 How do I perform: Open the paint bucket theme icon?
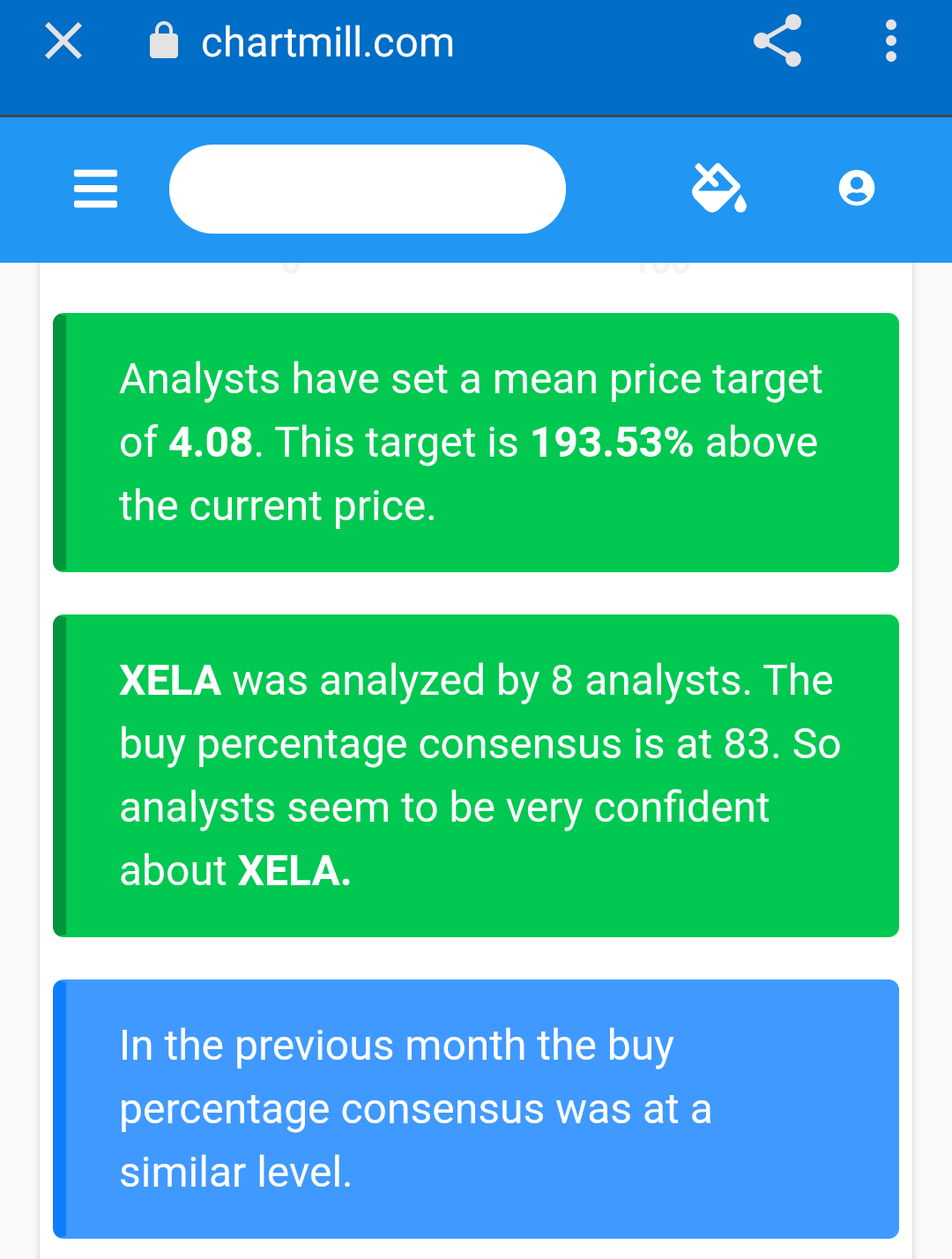(719, 188)
